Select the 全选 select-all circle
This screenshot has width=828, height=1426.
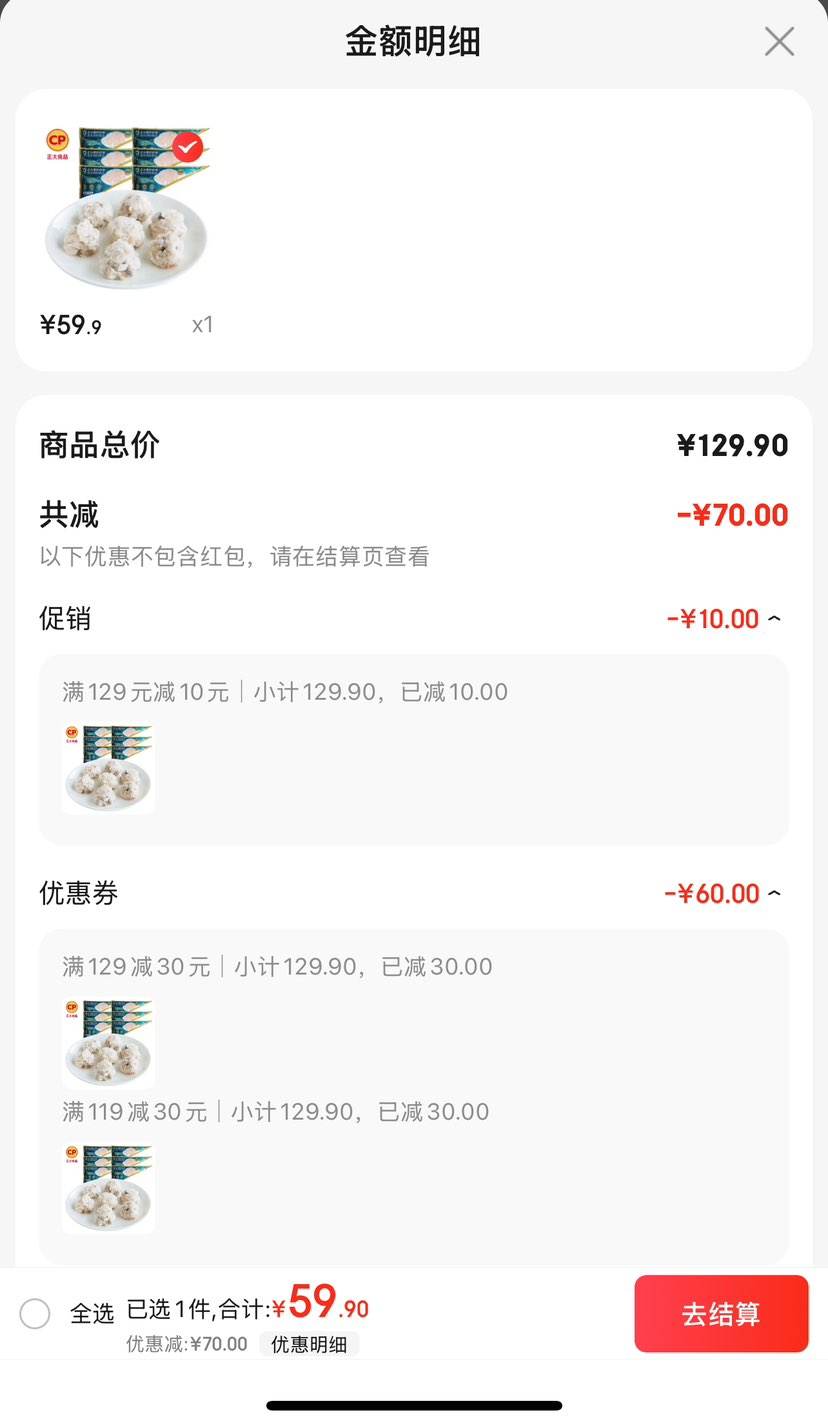pyautogui.click(x=35, y=1313)
